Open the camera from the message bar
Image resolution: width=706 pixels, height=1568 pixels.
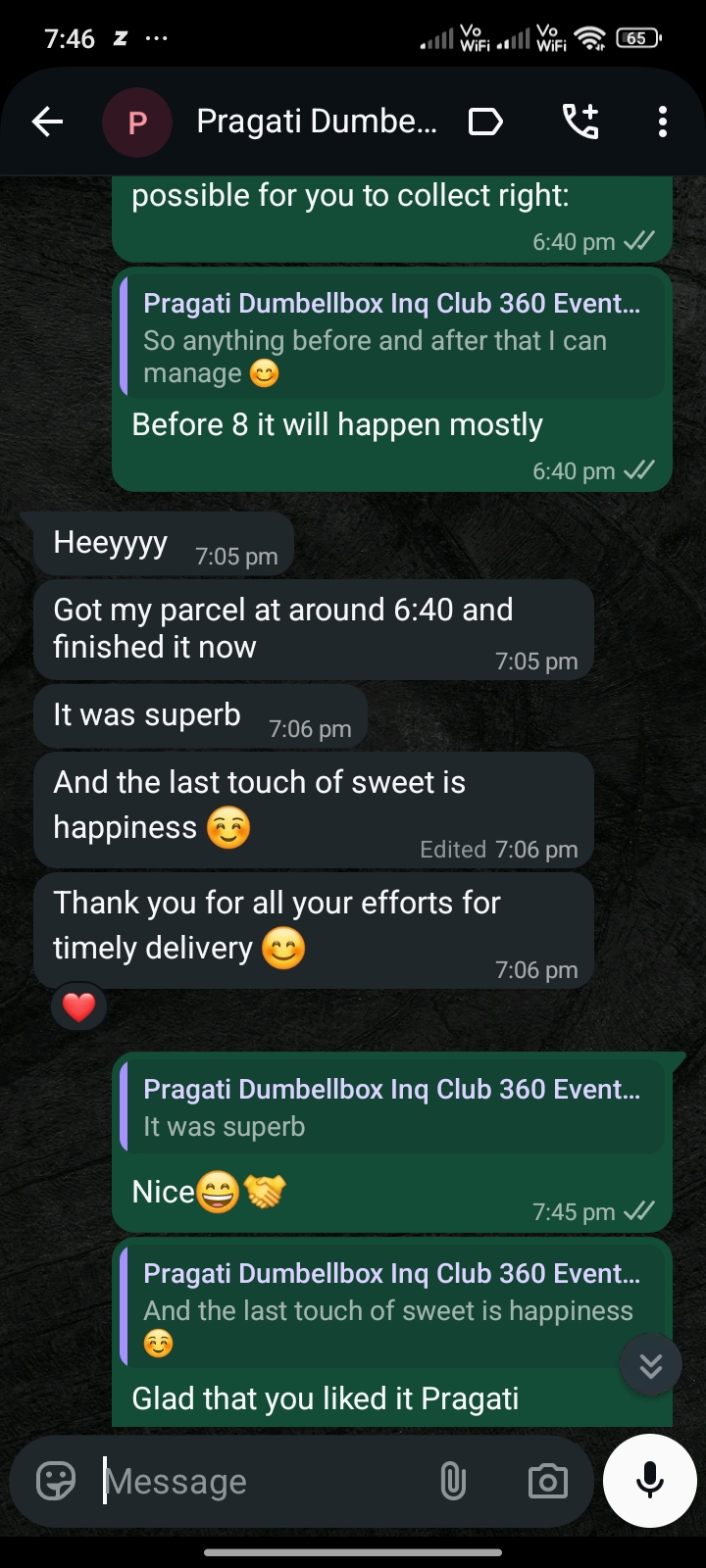click(547, 1481)
